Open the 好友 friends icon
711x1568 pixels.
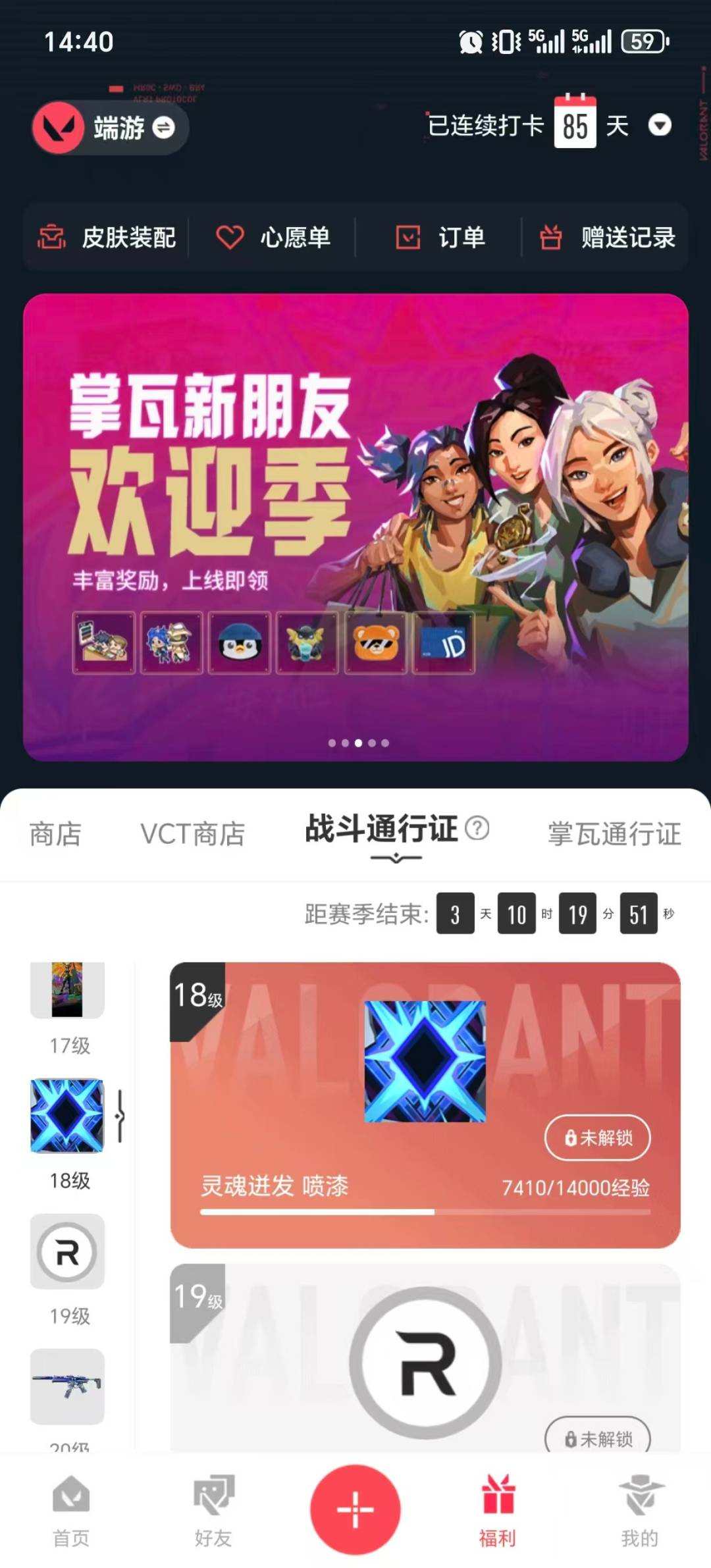[x=213, y=1511]
